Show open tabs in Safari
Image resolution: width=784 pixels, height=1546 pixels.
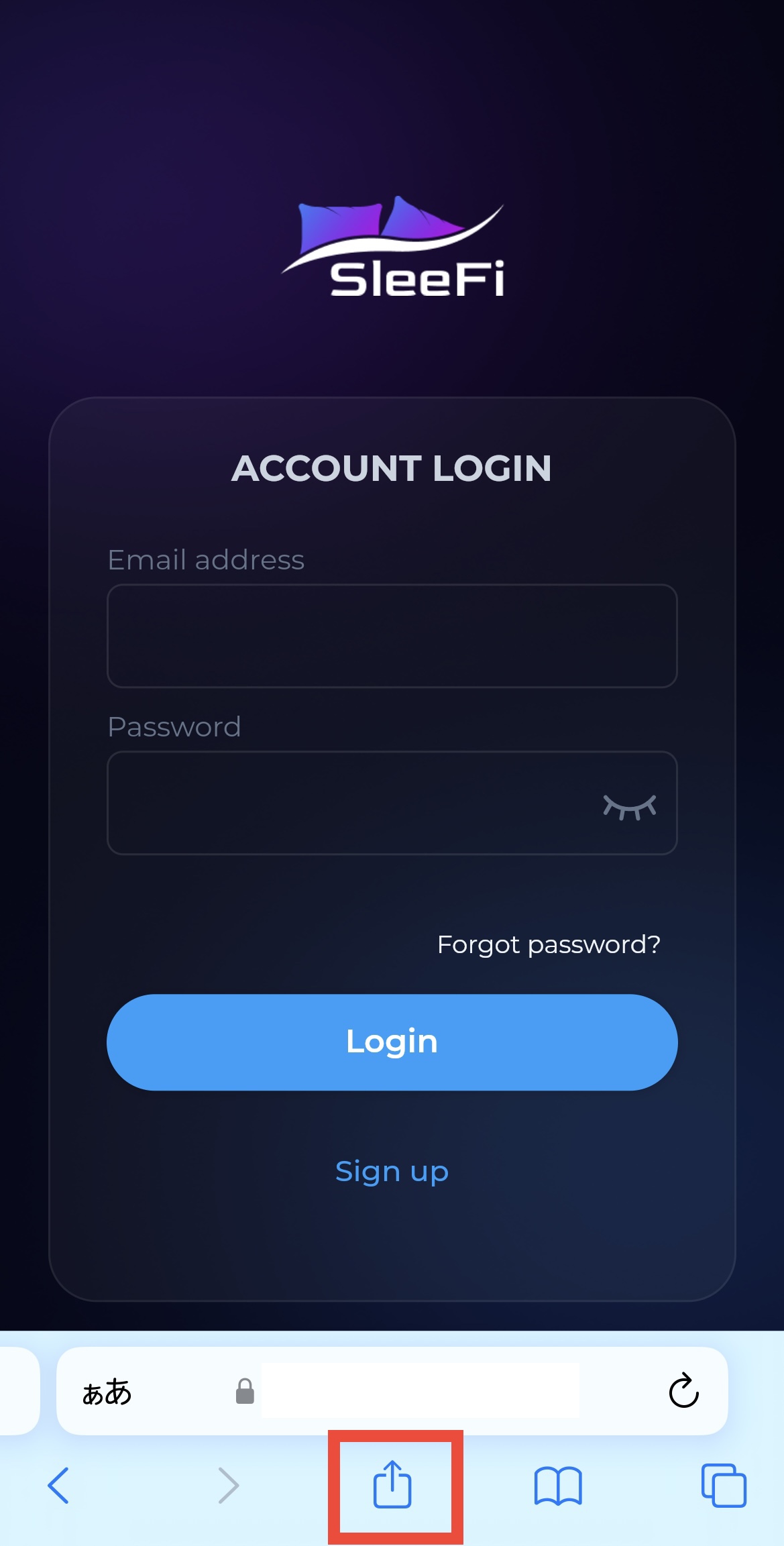pyautogui.click(x=723, y=1486)
